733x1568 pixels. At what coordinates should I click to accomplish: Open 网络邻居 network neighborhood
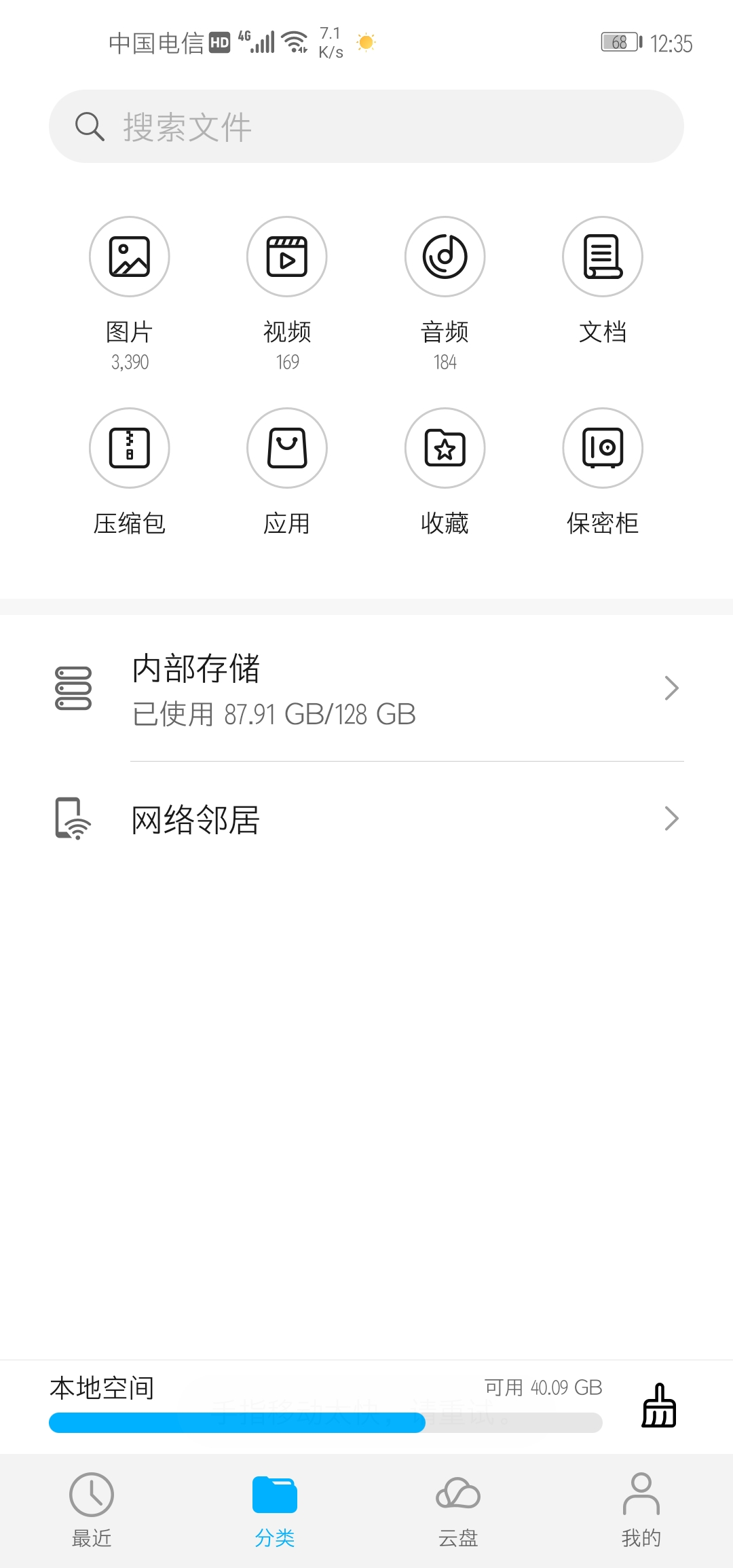(366, 819)
